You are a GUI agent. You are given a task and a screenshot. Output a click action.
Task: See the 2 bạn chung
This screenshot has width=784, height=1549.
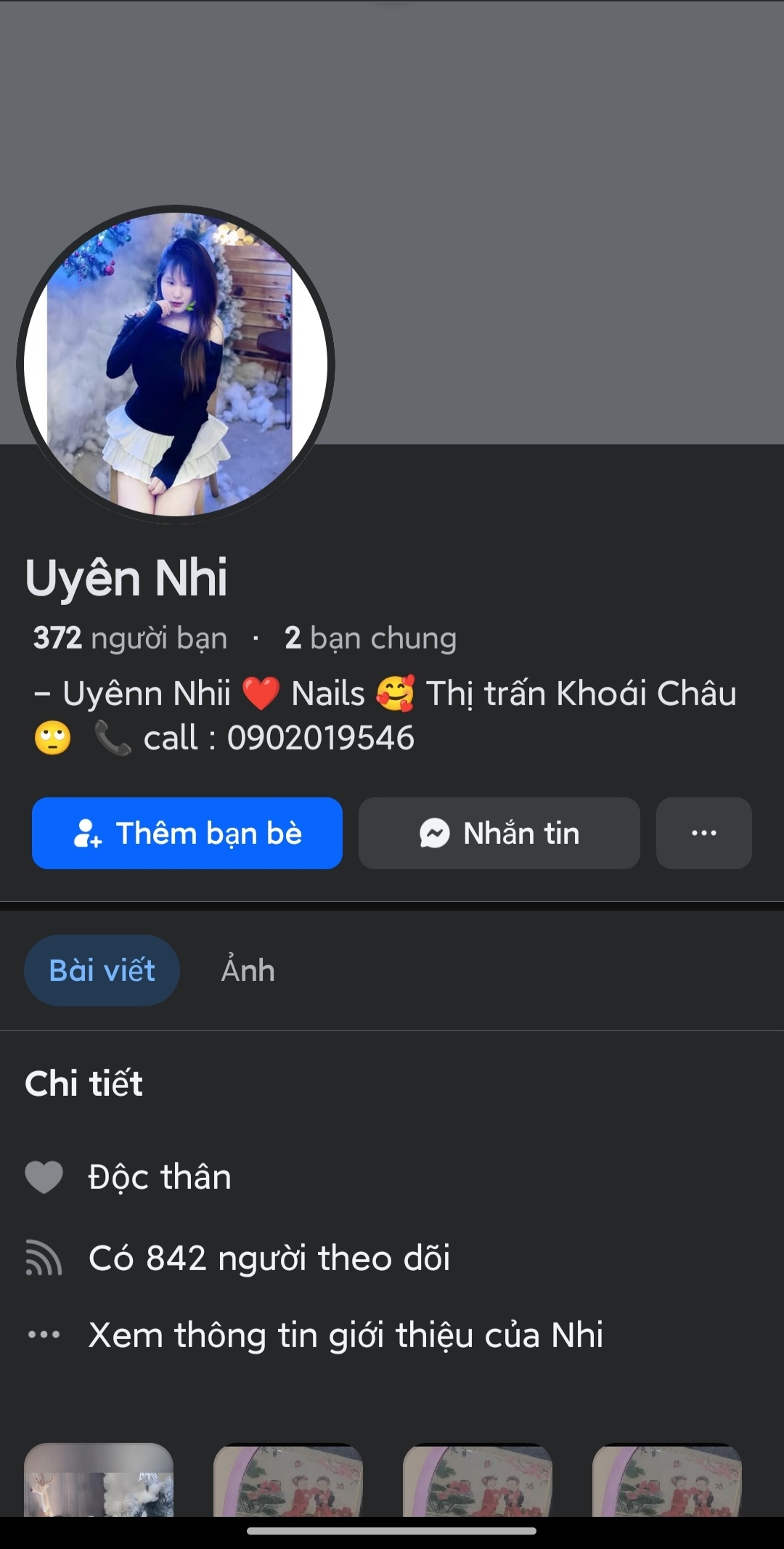[370, 638]
